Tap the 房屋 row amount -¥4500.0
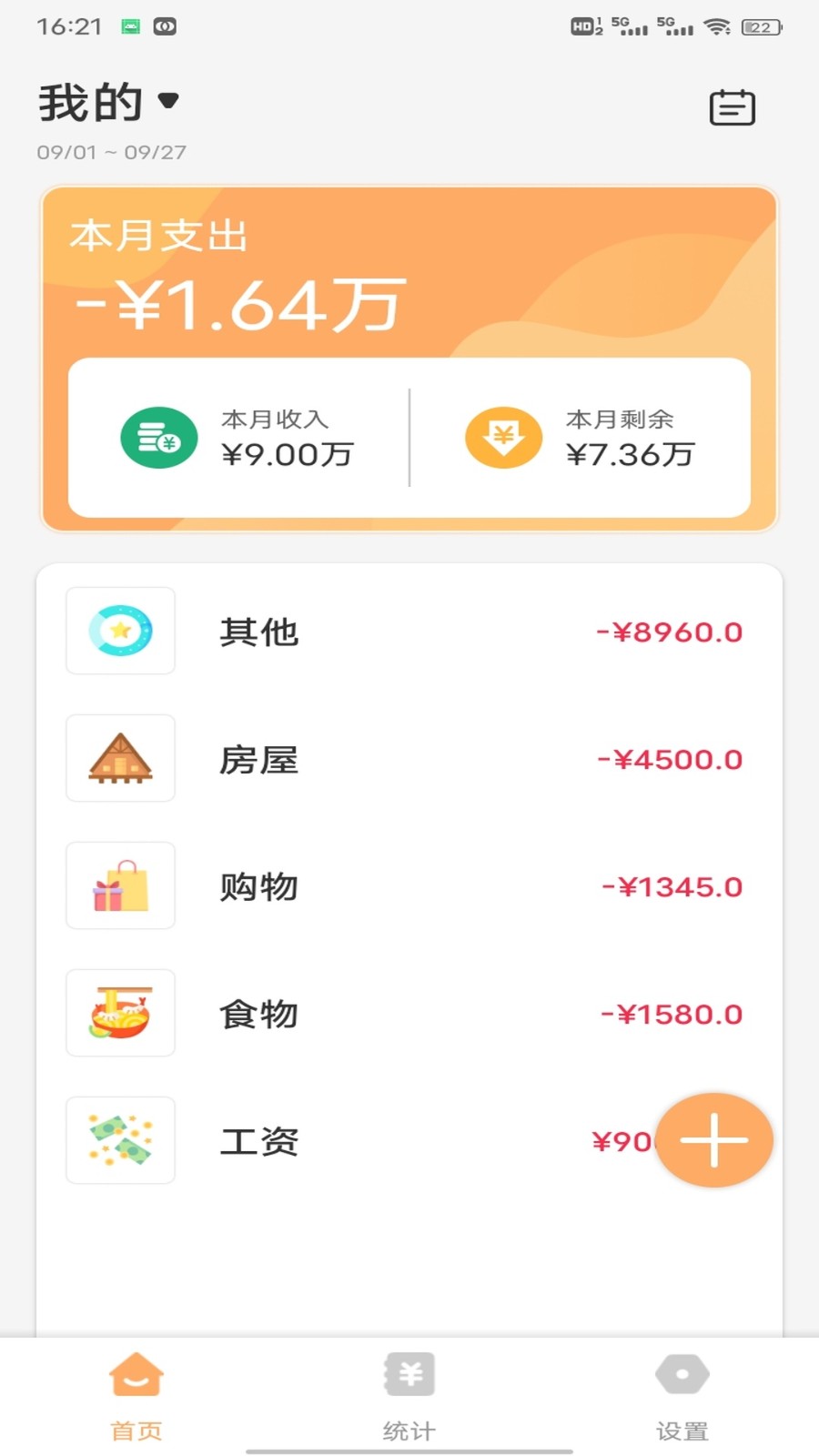The image size is (819, 1456). 669,759
